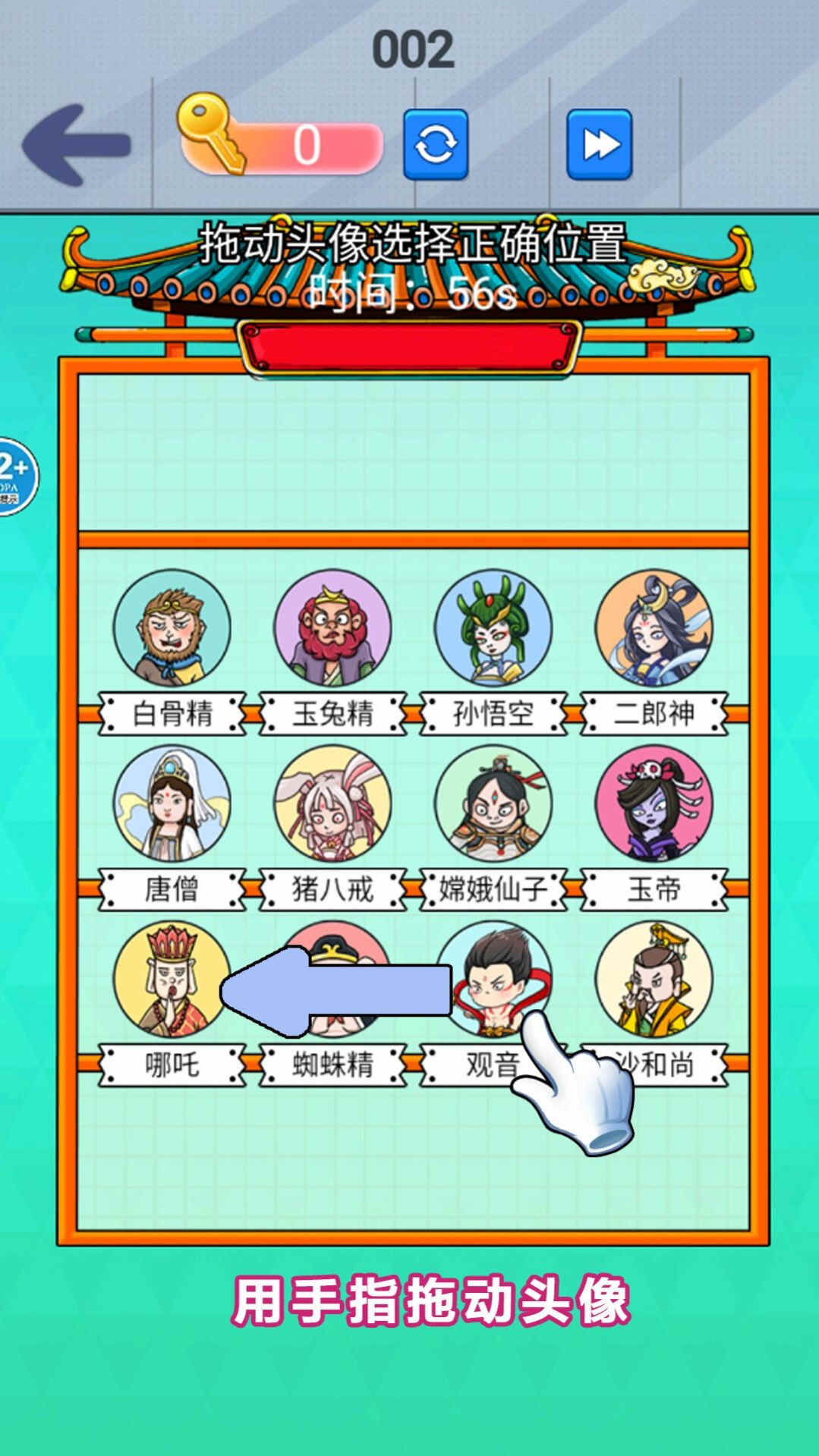The image size is (819, 1456).
Task: Tap the blue refresh button
Action: point(435,144)
